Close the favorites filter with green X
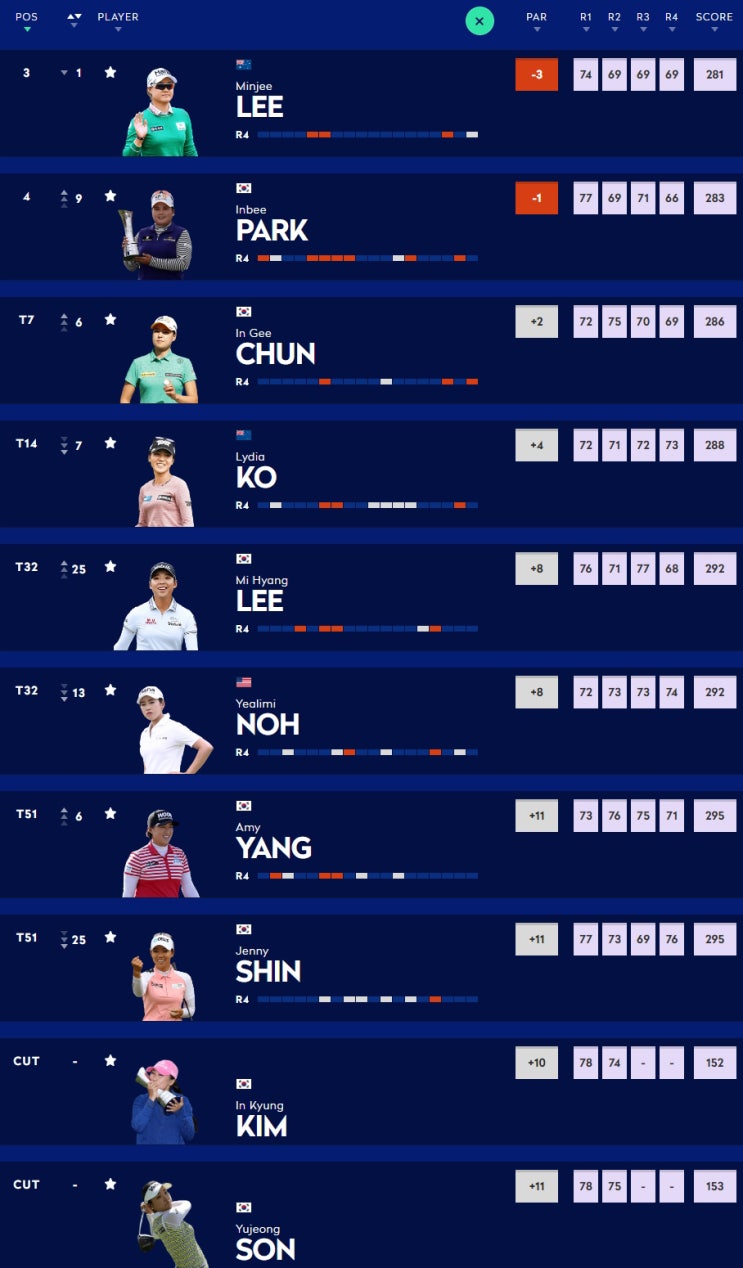743x1268 pixels. 479,21
